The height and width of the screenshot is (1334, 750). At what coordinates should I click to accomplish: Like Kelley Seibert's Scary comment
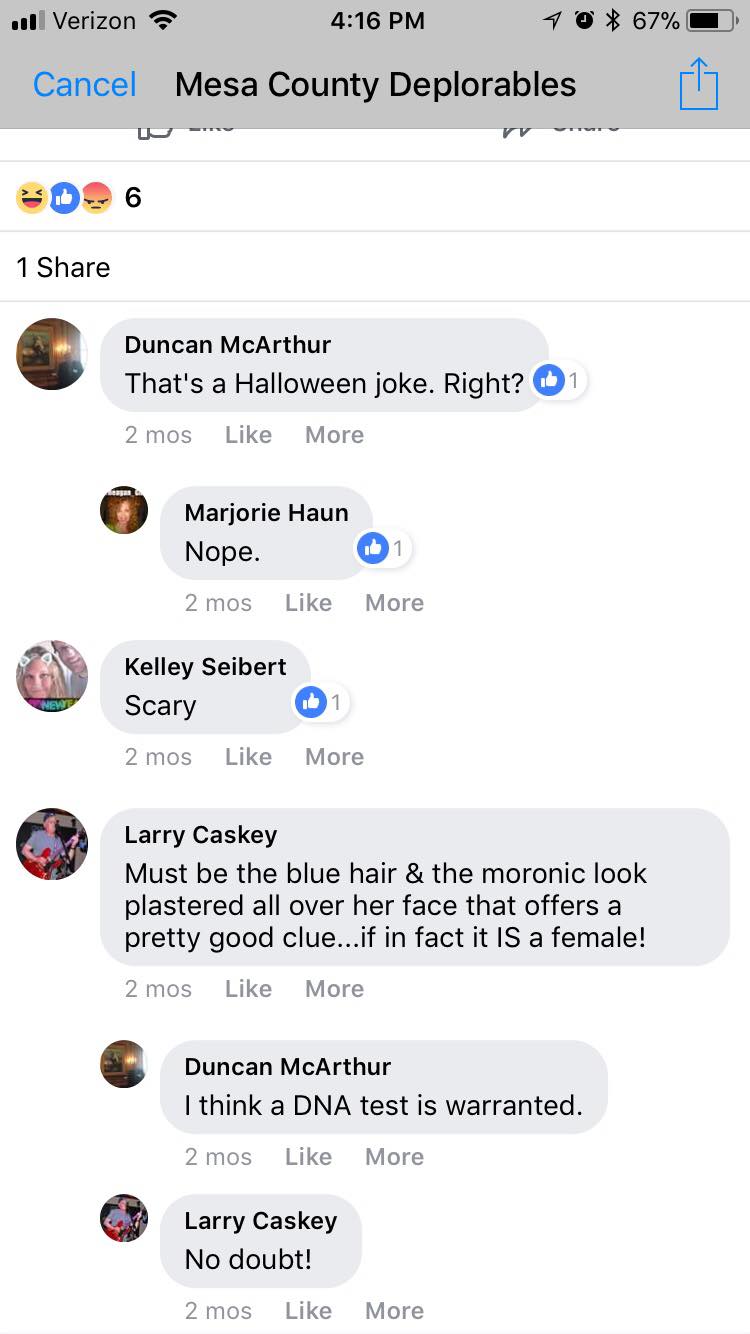[x=248, y=757]
